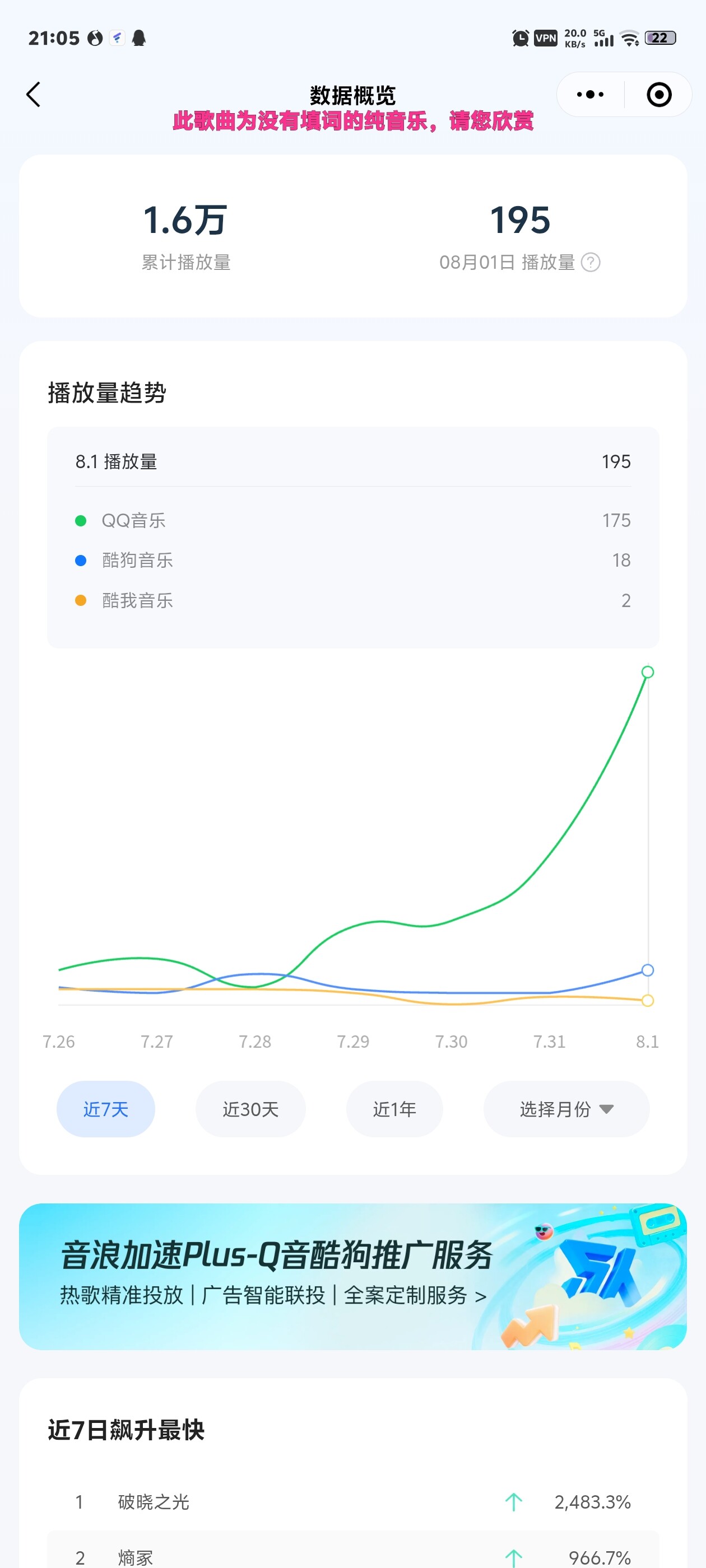The width and height of the screenshot is (706, 1568).
Task: Go back using the top-left arrow
Action: [34, 94]
